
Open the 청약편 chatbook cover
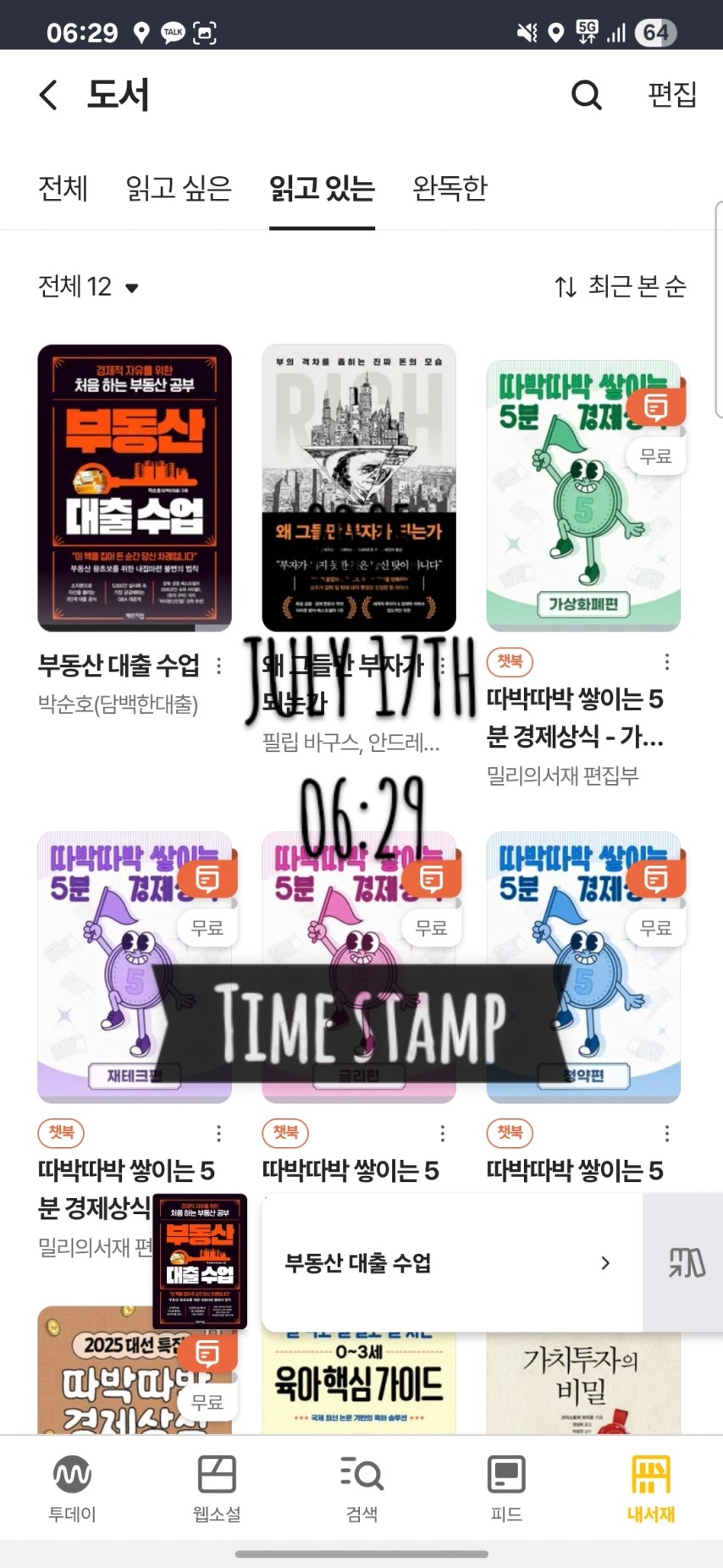coord(583,967)
